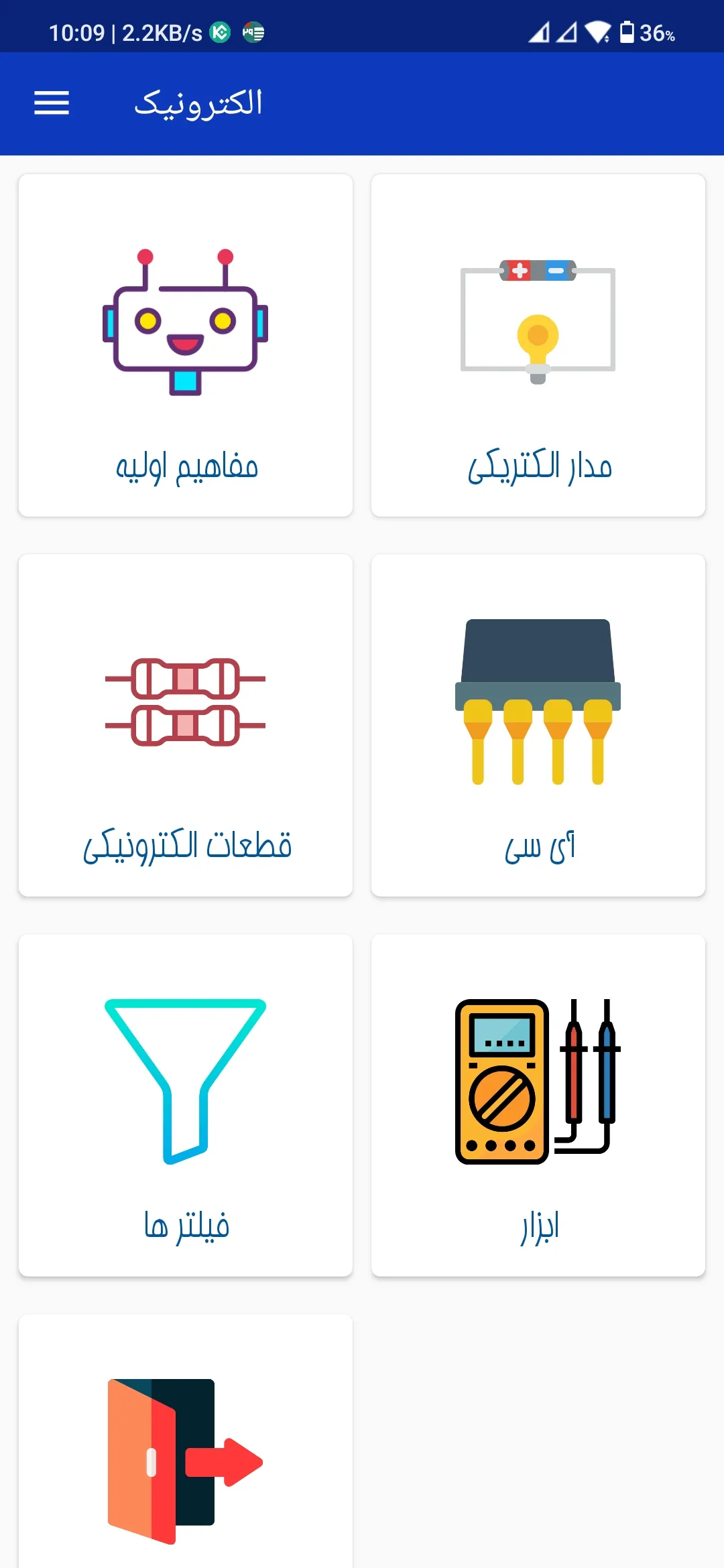The width and height of the screenshot is (724, 1568).
Task: Open the آی سی chip card
Action: coord(538,725)
